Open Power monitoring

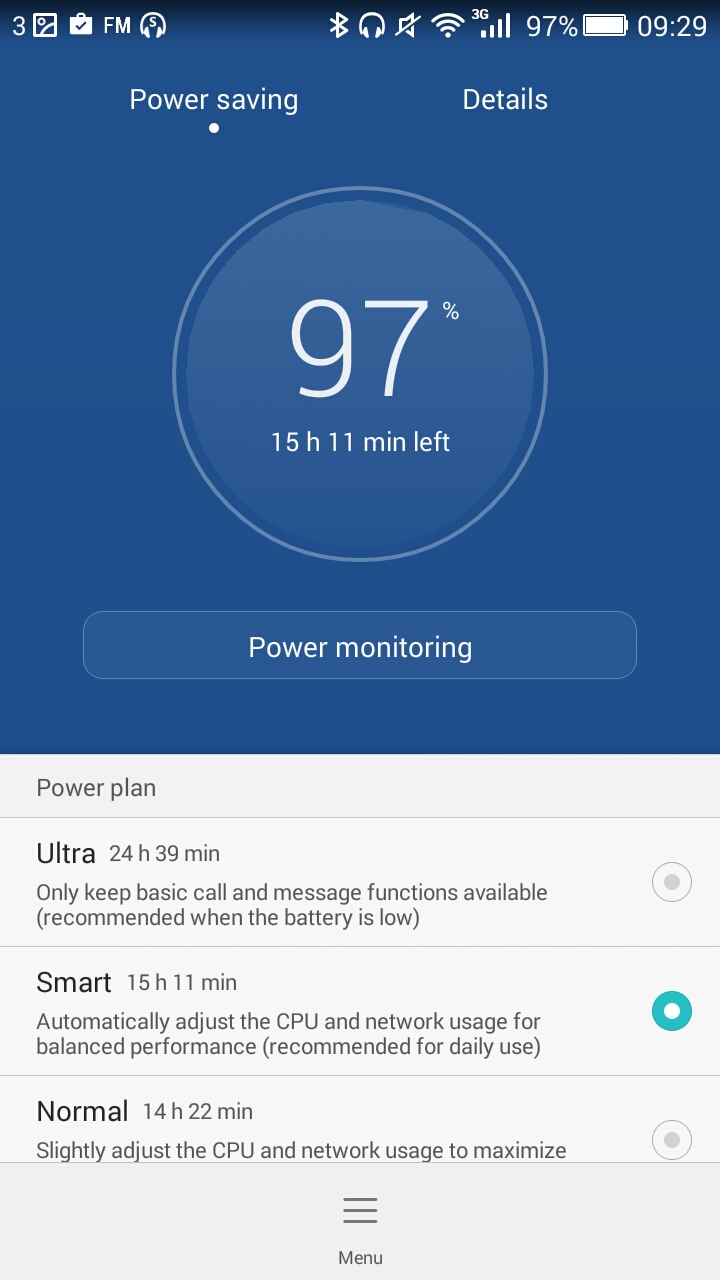pos(360,646)
